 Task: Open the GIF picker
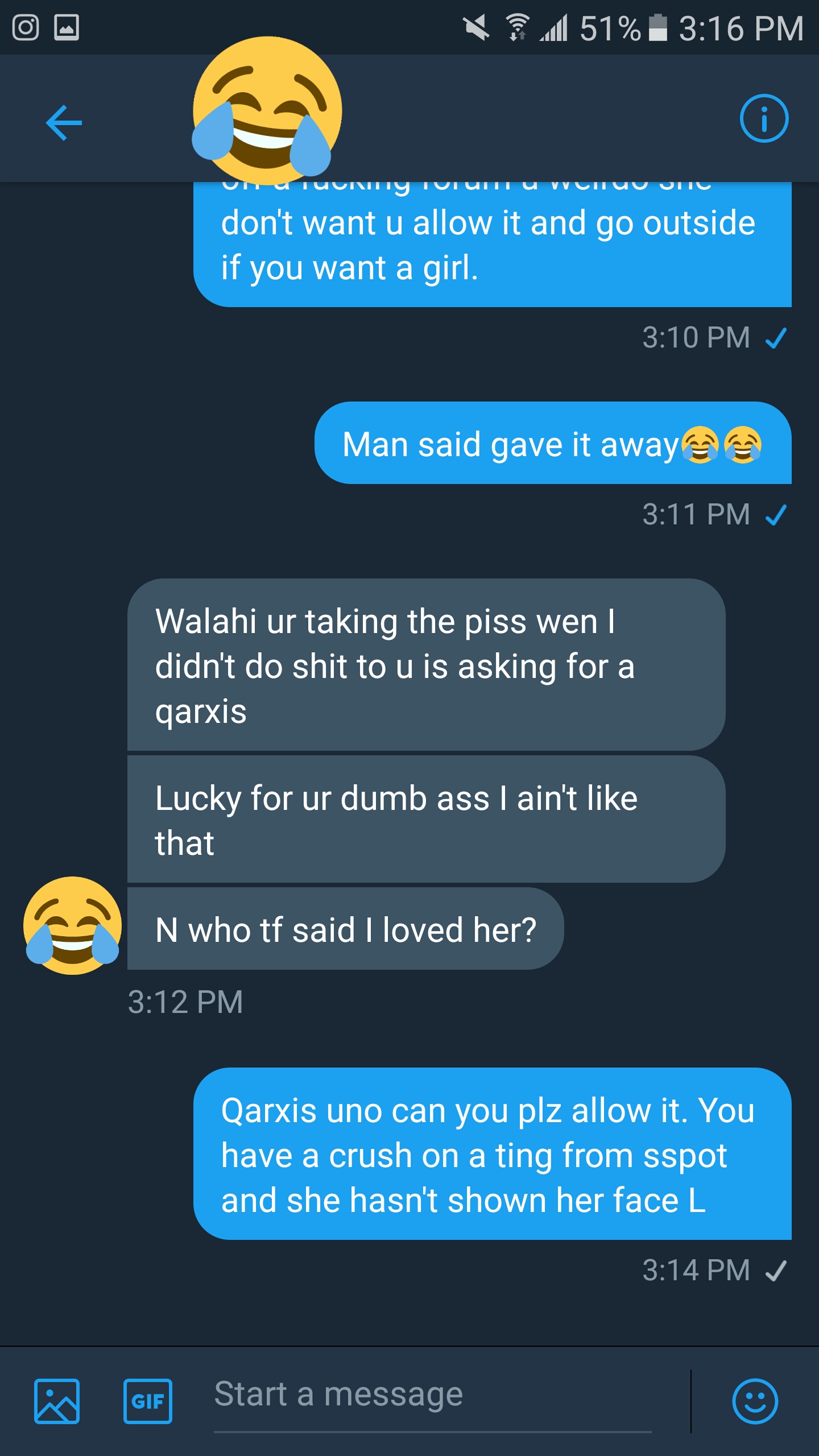148,1401
